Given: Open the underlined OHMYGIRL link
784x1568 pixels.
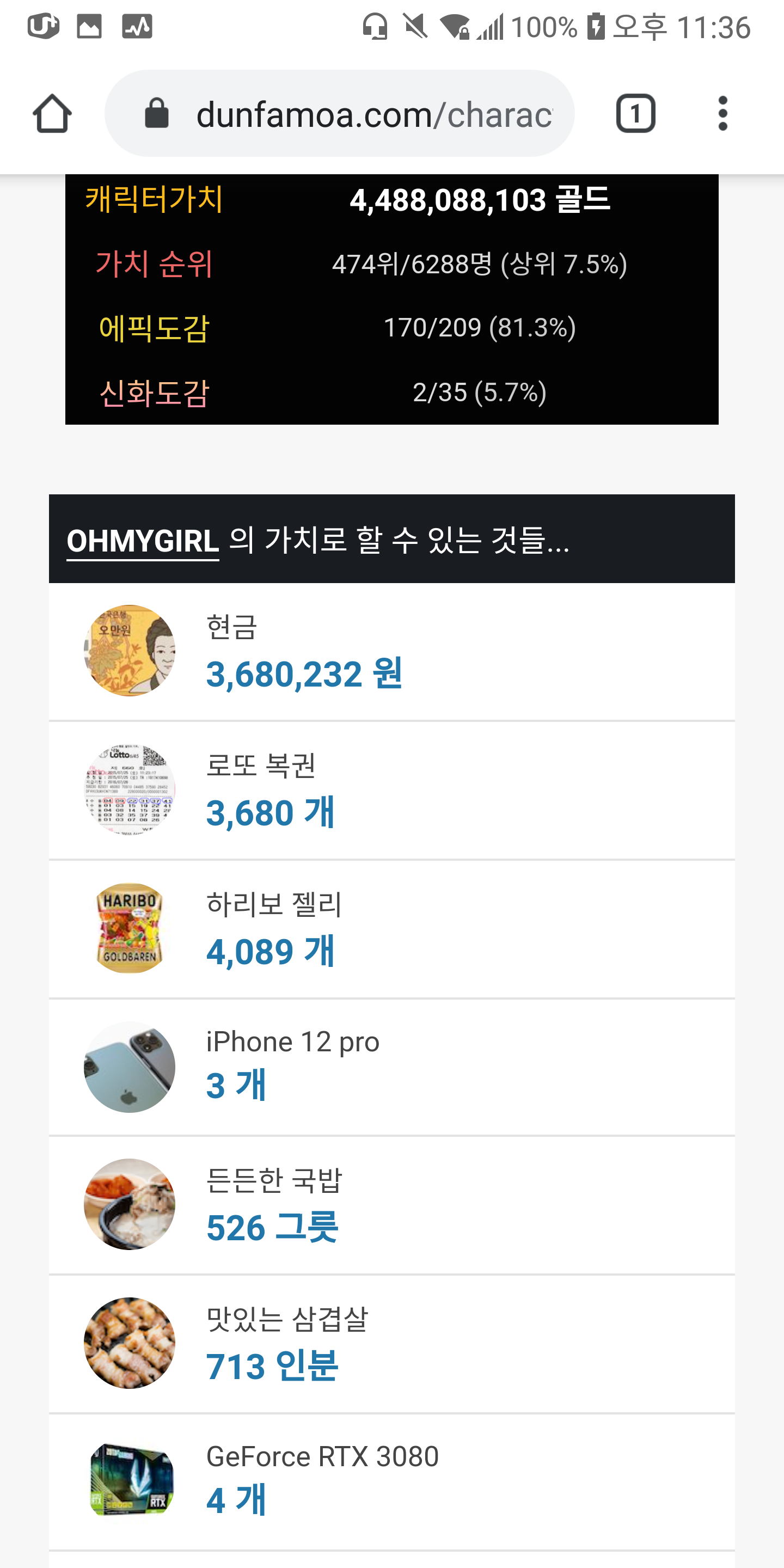Looking at the screenshot, I should click(x=143, y=541).
